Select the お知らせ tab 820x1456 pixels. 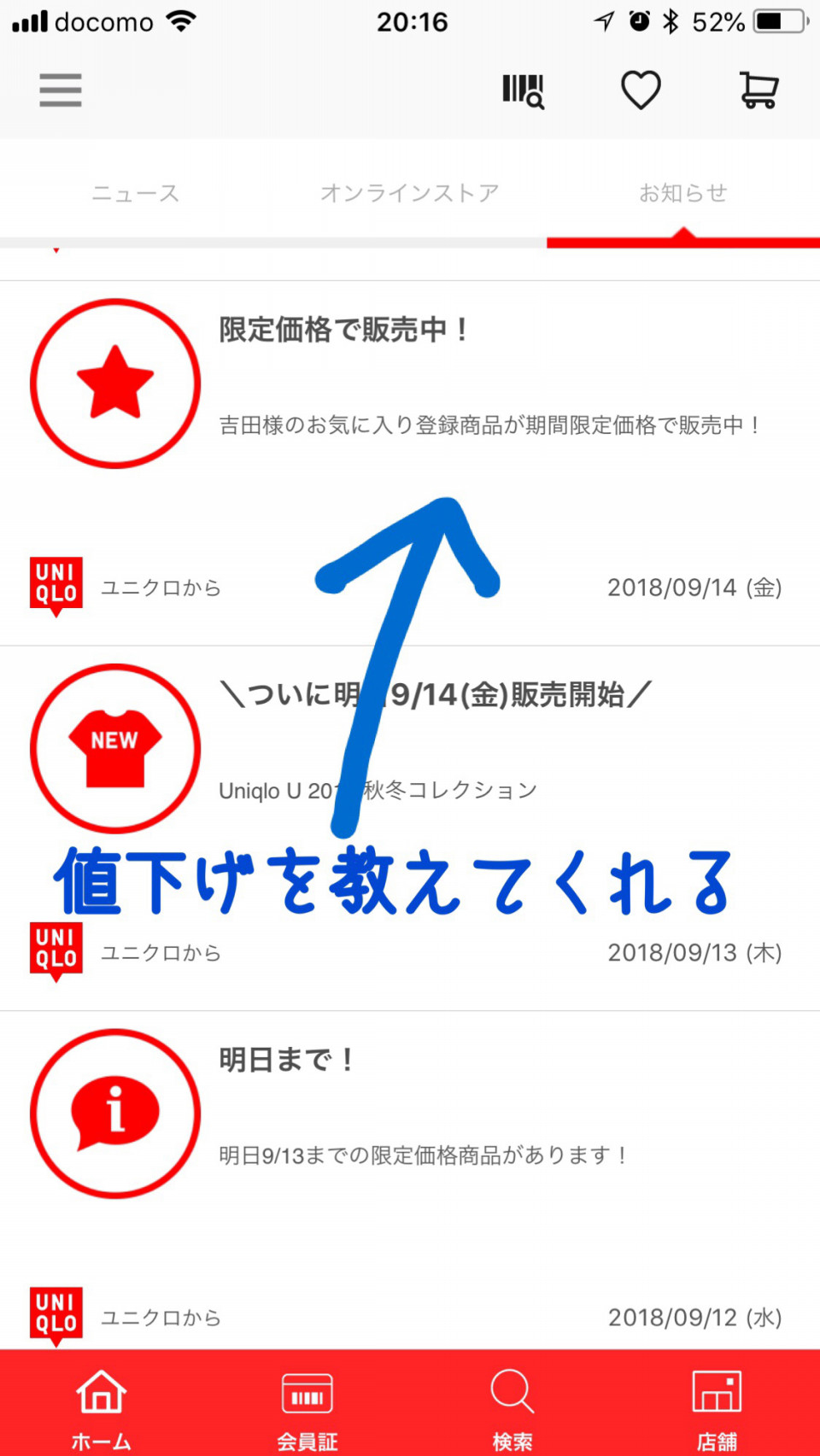click(683, 193)
